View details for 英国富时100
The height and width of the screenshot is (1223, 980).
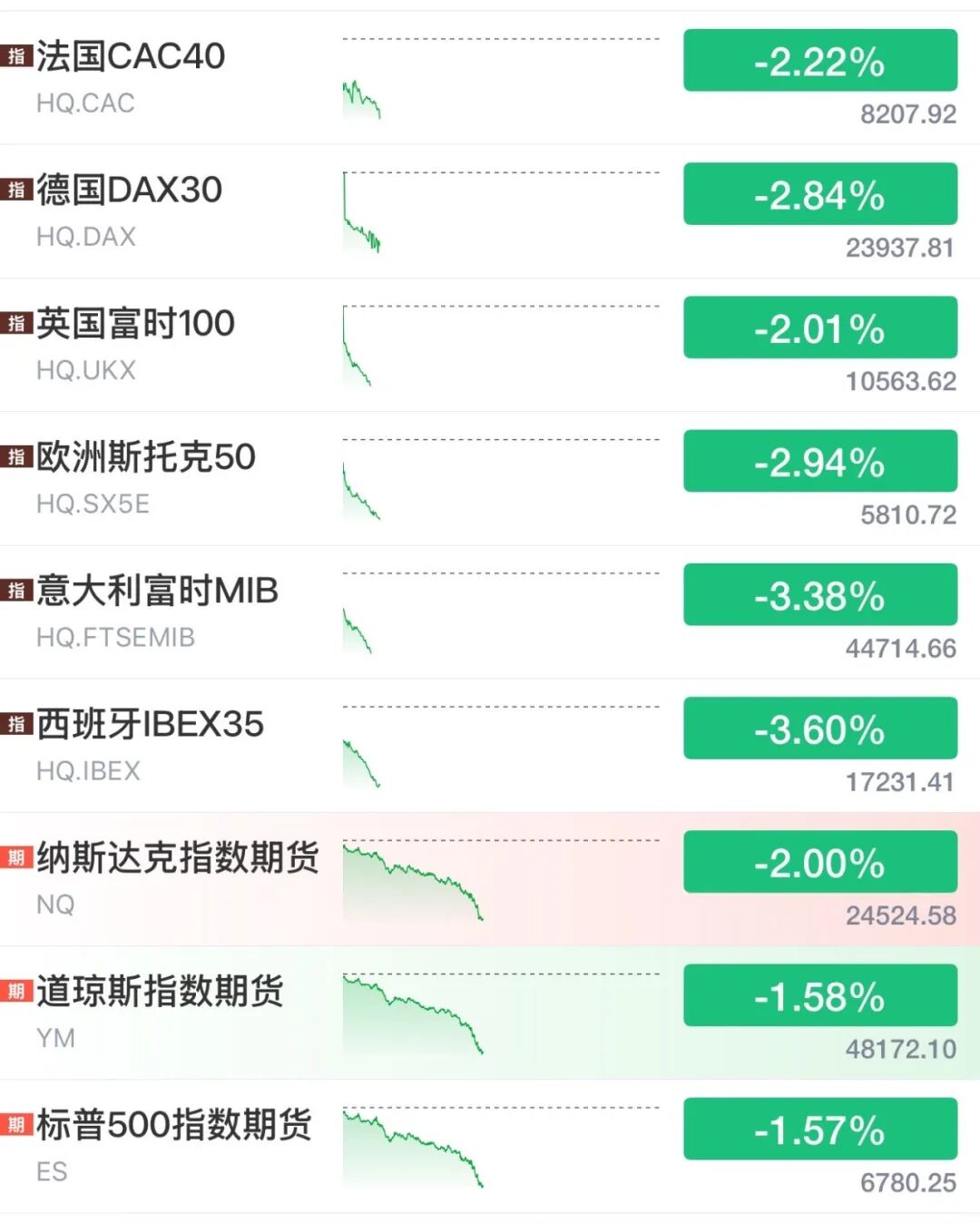[x=136, y=325]
